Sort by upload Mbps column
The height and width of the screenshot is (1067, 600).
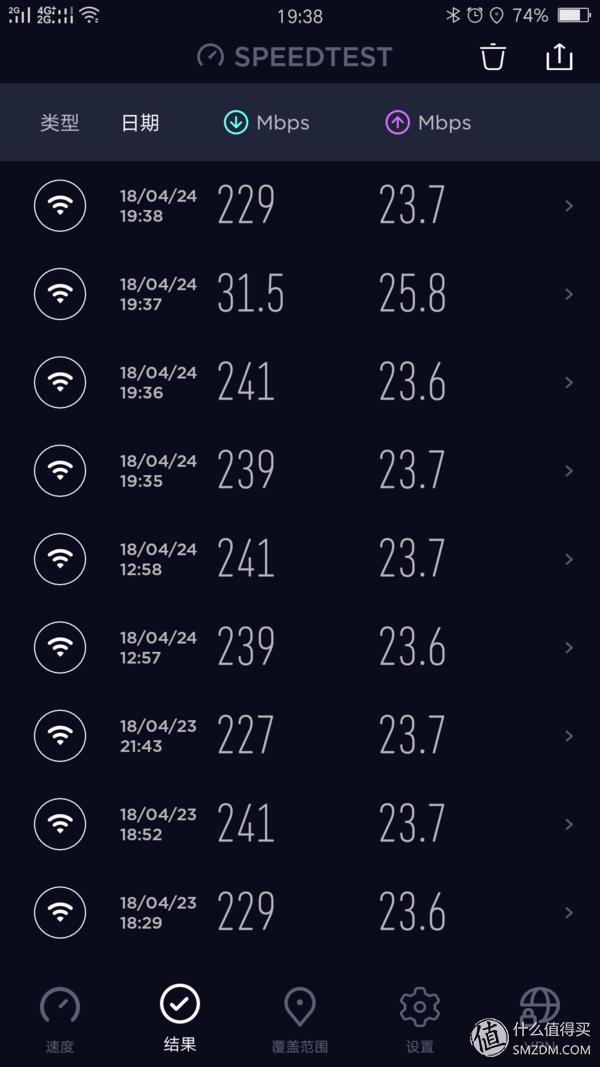coord(428,123)
